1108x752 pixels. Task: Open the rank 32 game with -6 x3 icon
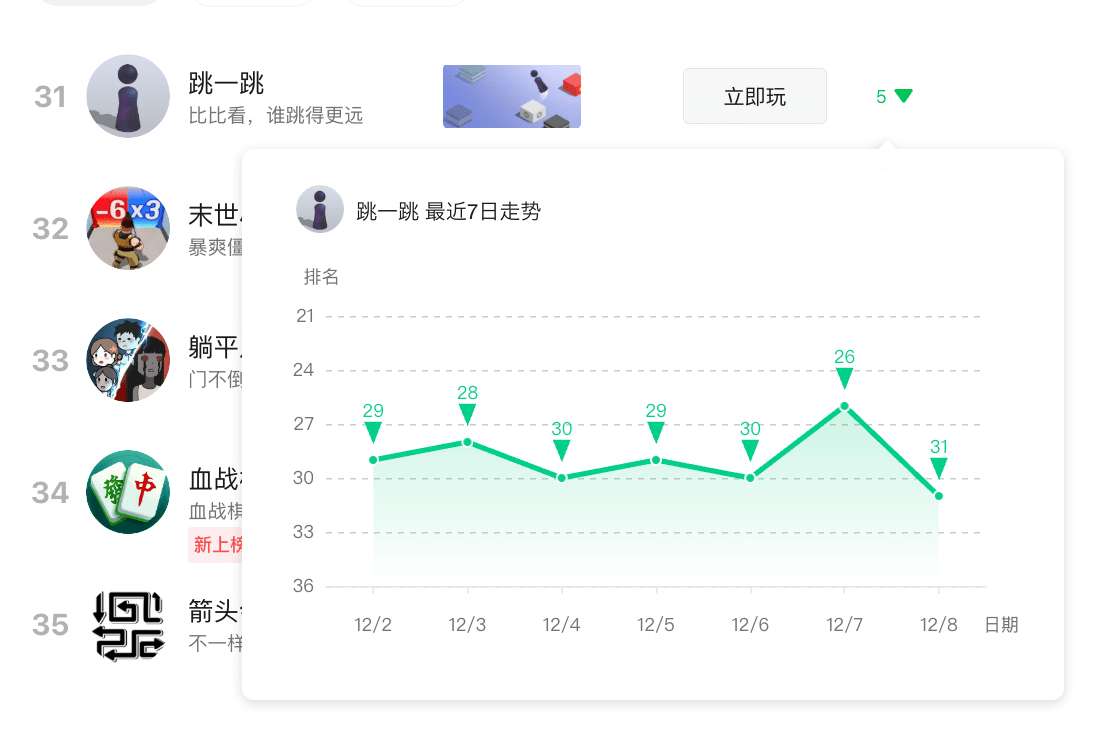[x=128, y=228]
